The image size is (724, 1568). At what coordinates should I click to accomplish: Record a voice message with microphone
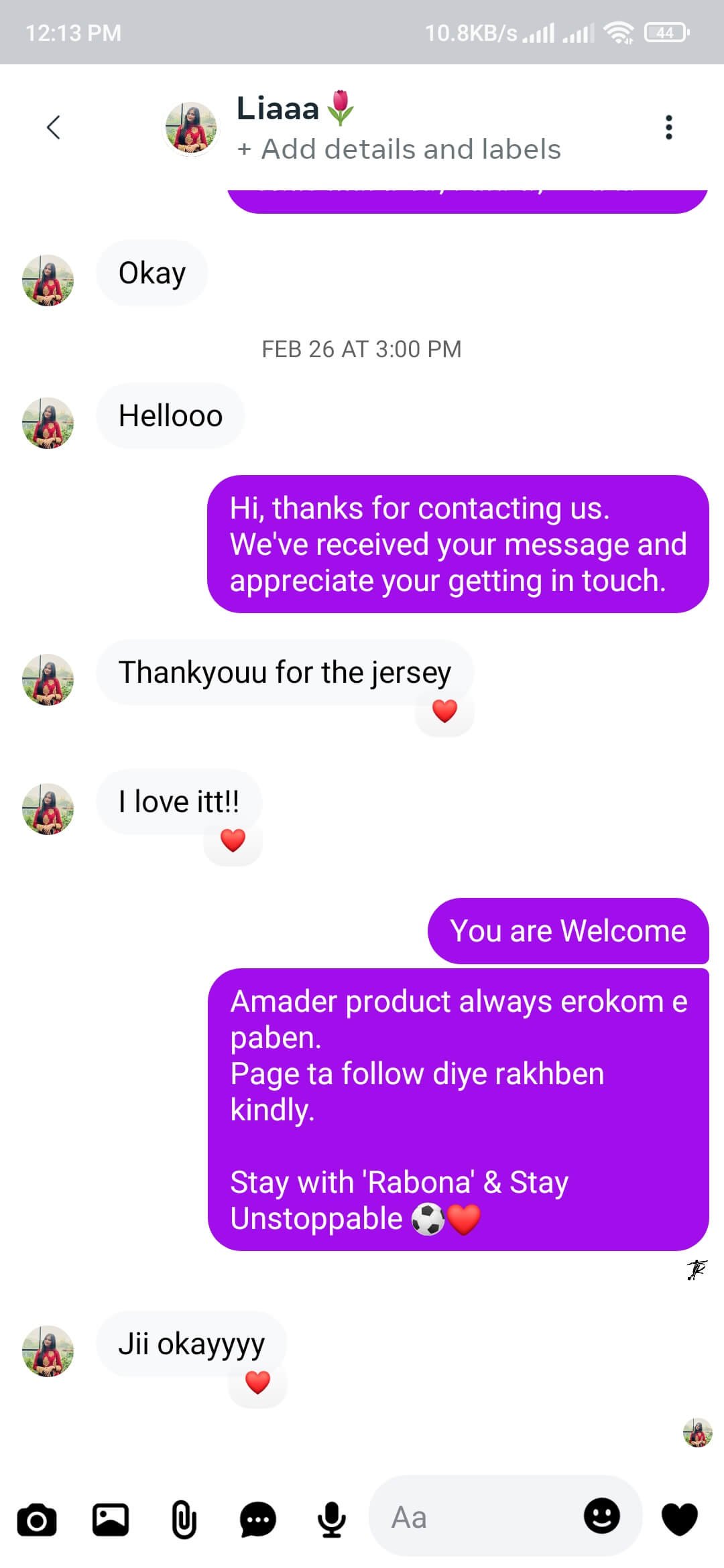(331, 1519)
